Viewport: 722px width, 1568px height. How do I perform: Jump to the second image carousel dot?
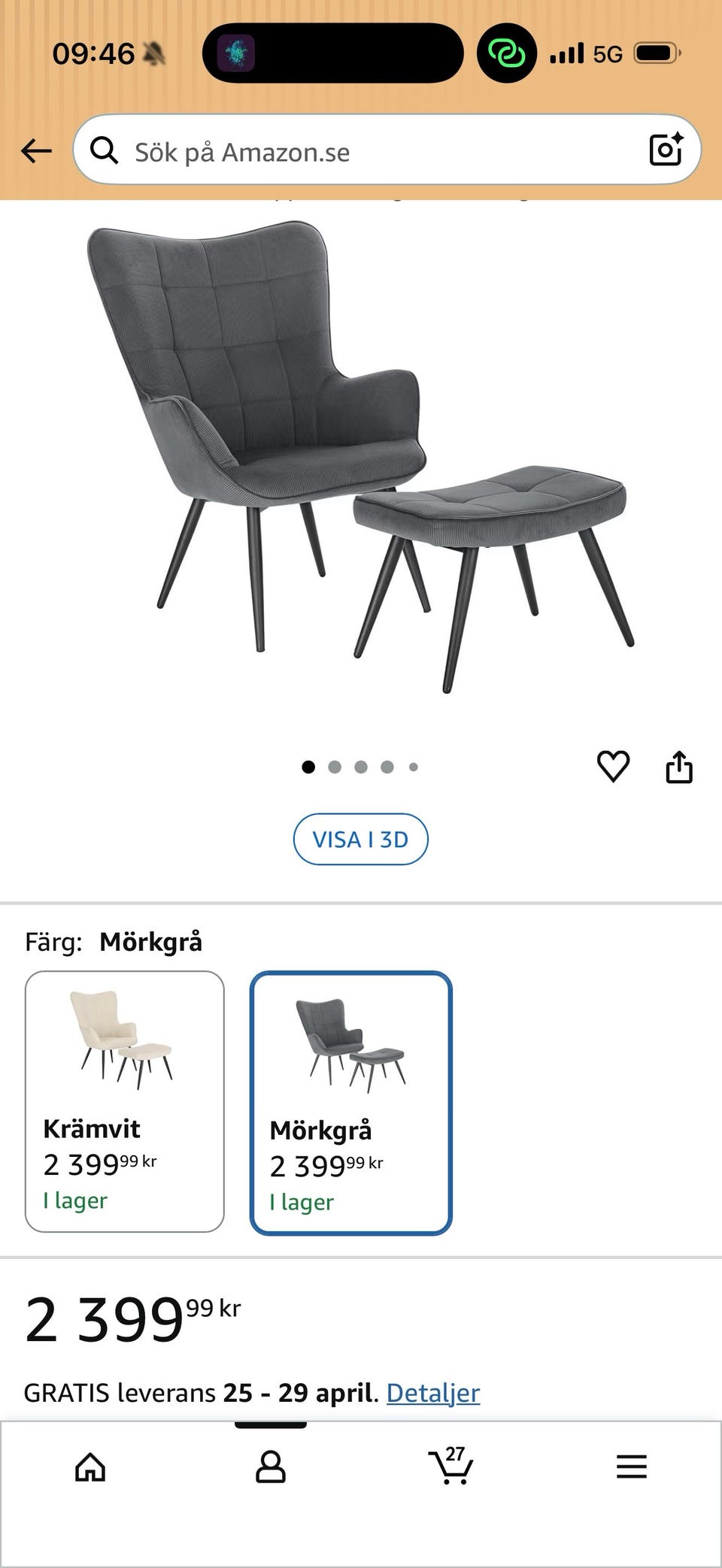pyautogui.click(x=335, y=767)
